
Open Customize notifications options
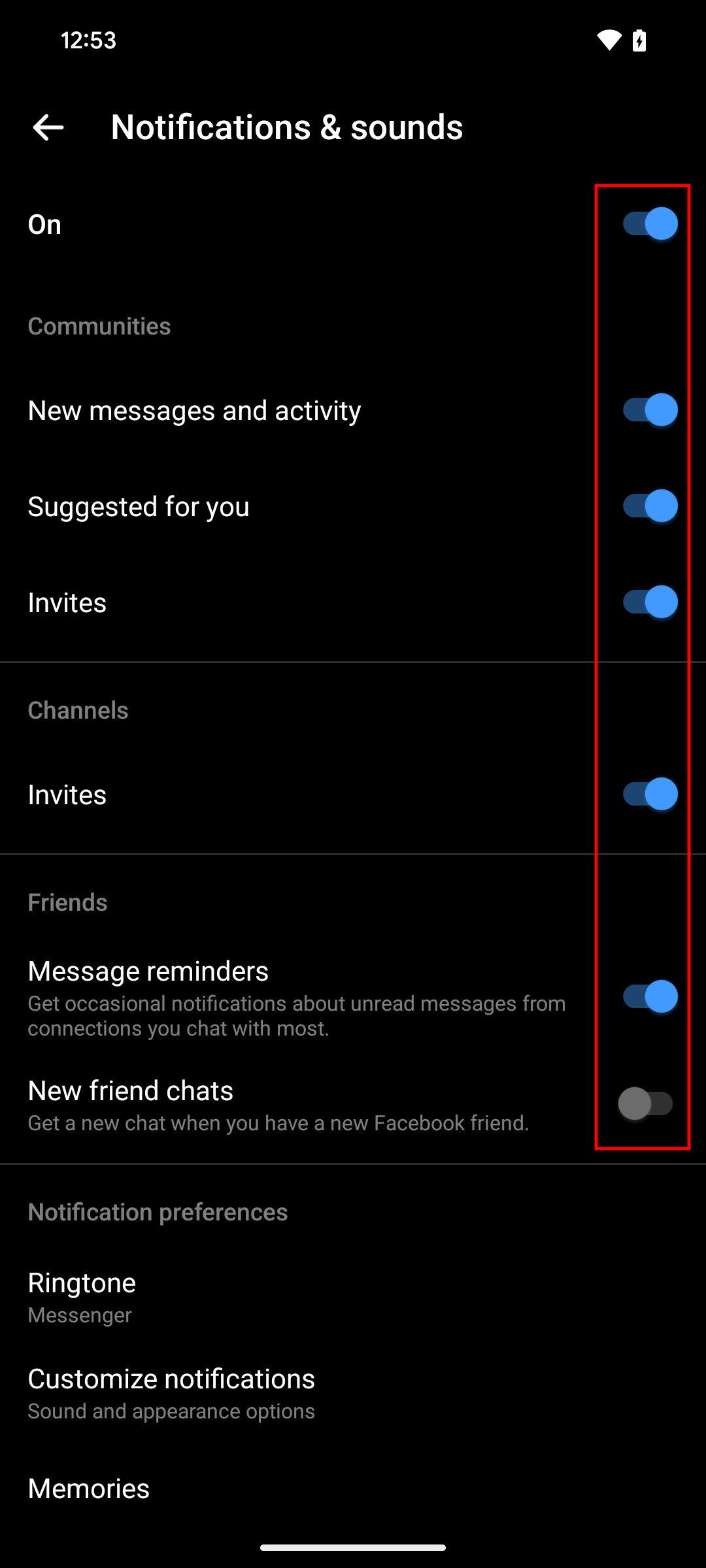click(353, 1394)
